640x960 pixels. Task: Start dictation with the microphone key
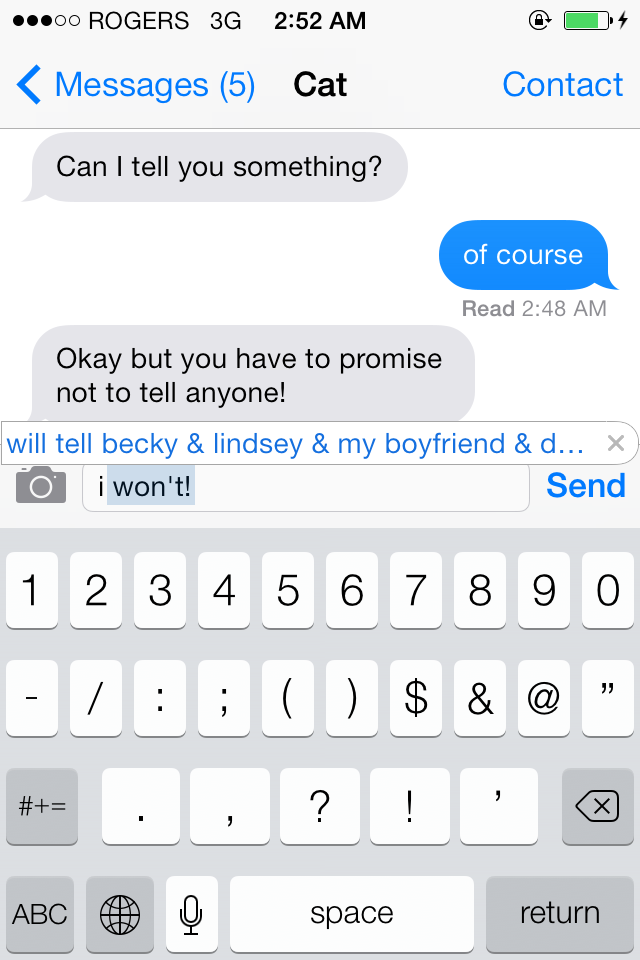[x=192, y=913]
